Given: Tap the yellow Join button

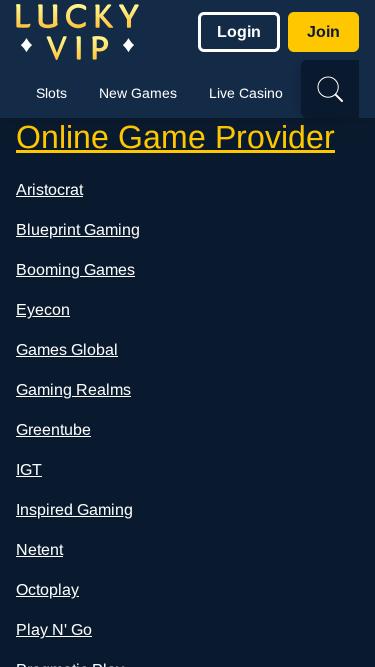Looking at the screenshot, I should click(324, 32).
